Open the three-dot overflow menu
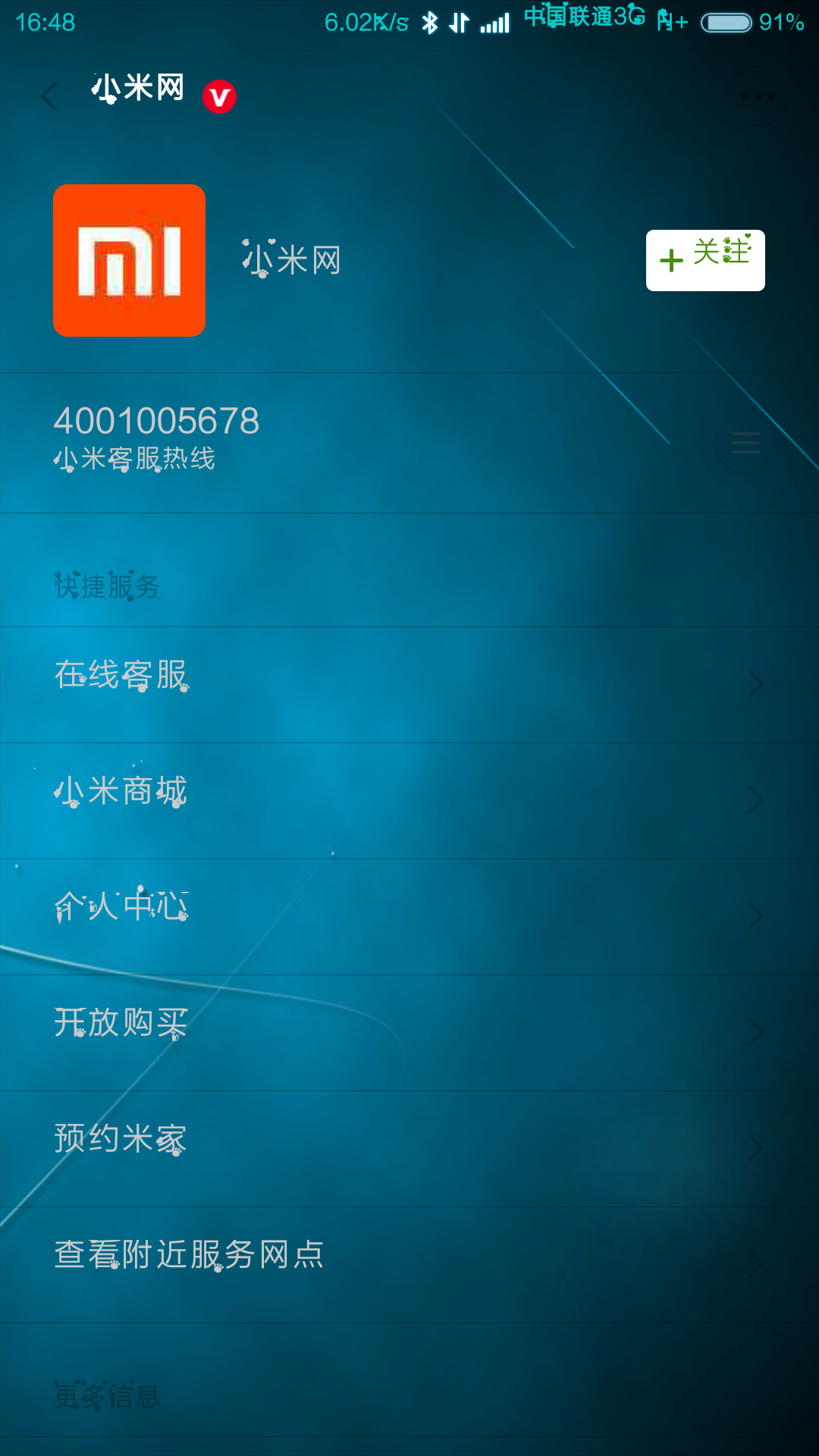 coord(757,96)
